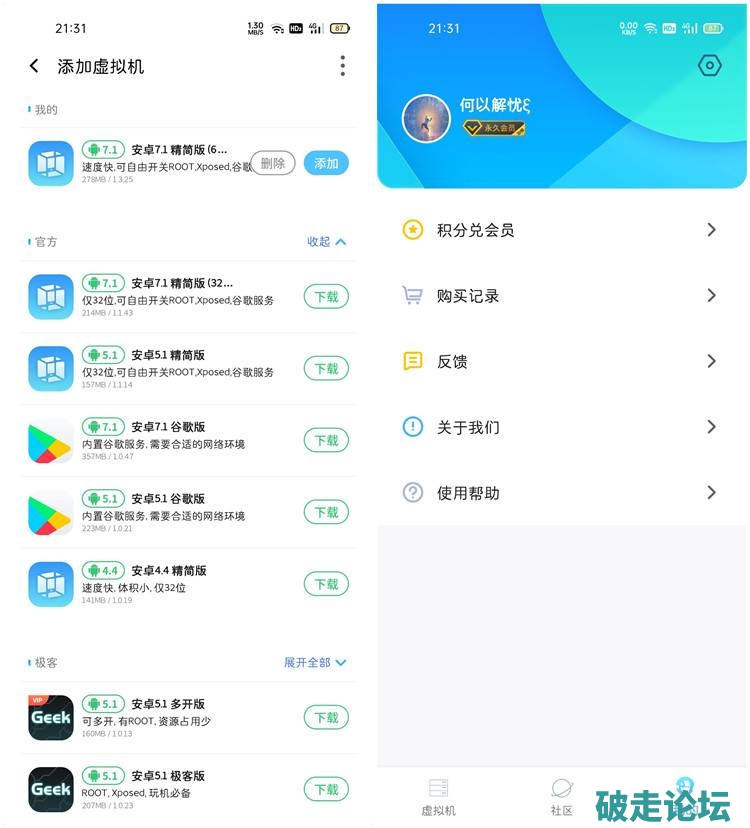The image size is (750, 828).
Task: Download 安卓5.1 精简版
Action: (326, 369)
